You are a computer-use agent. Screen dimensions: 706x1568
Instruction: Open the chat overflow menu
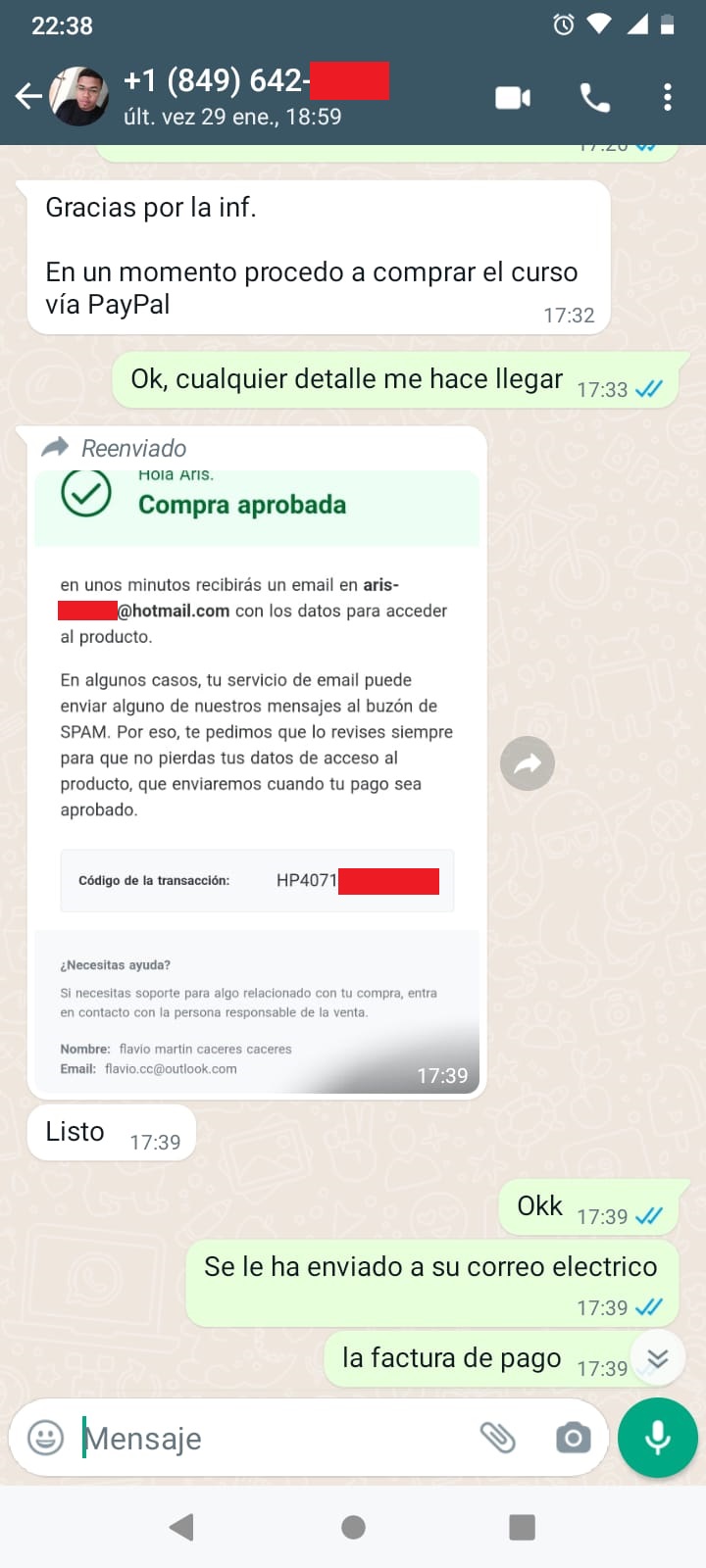coord(667,97)
